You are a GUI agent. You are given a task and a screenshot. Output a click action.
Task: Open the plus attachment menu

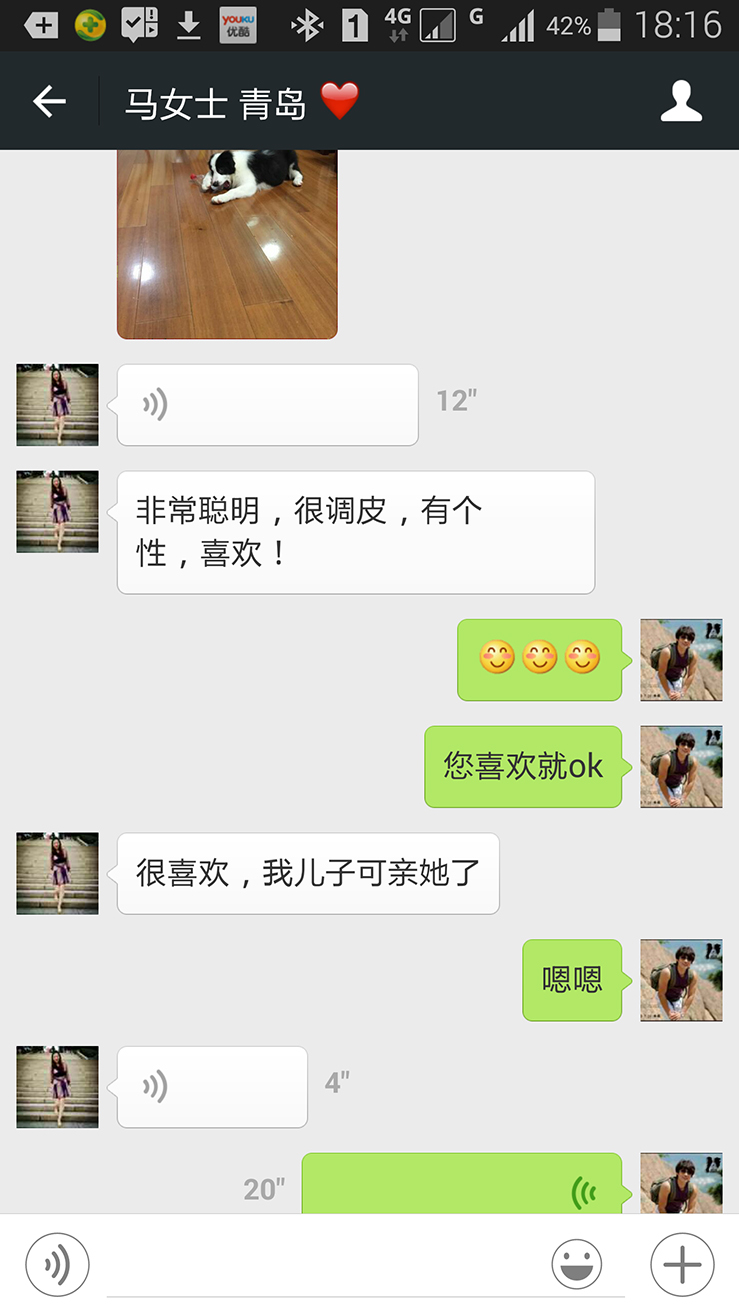point(682,1265)
